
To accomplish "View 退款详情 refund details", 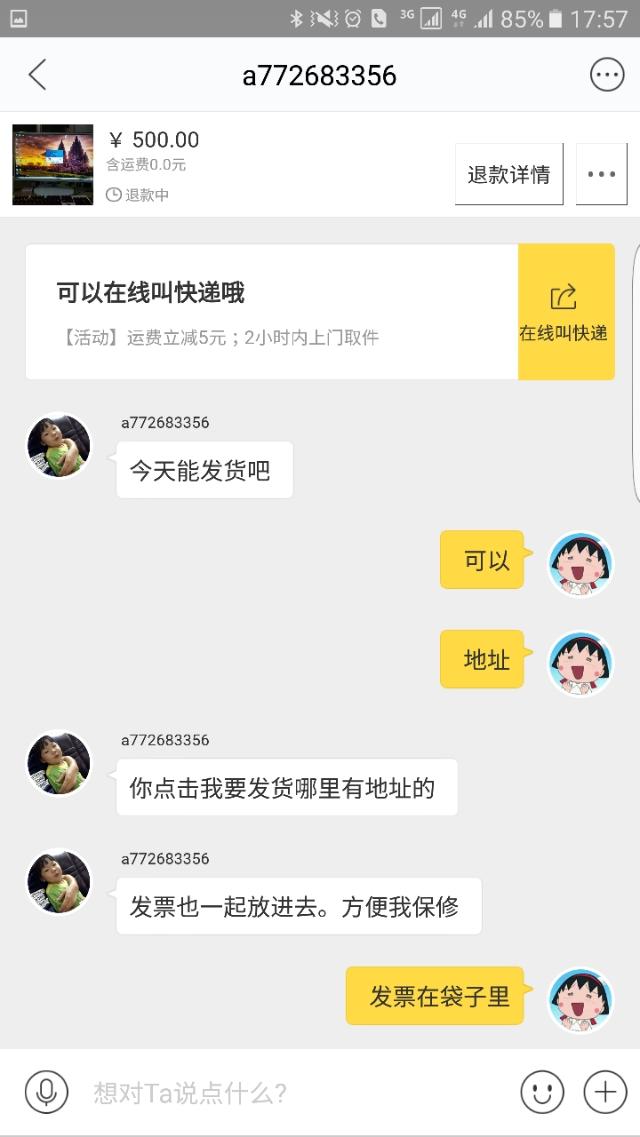I will (x=509, y=174).
